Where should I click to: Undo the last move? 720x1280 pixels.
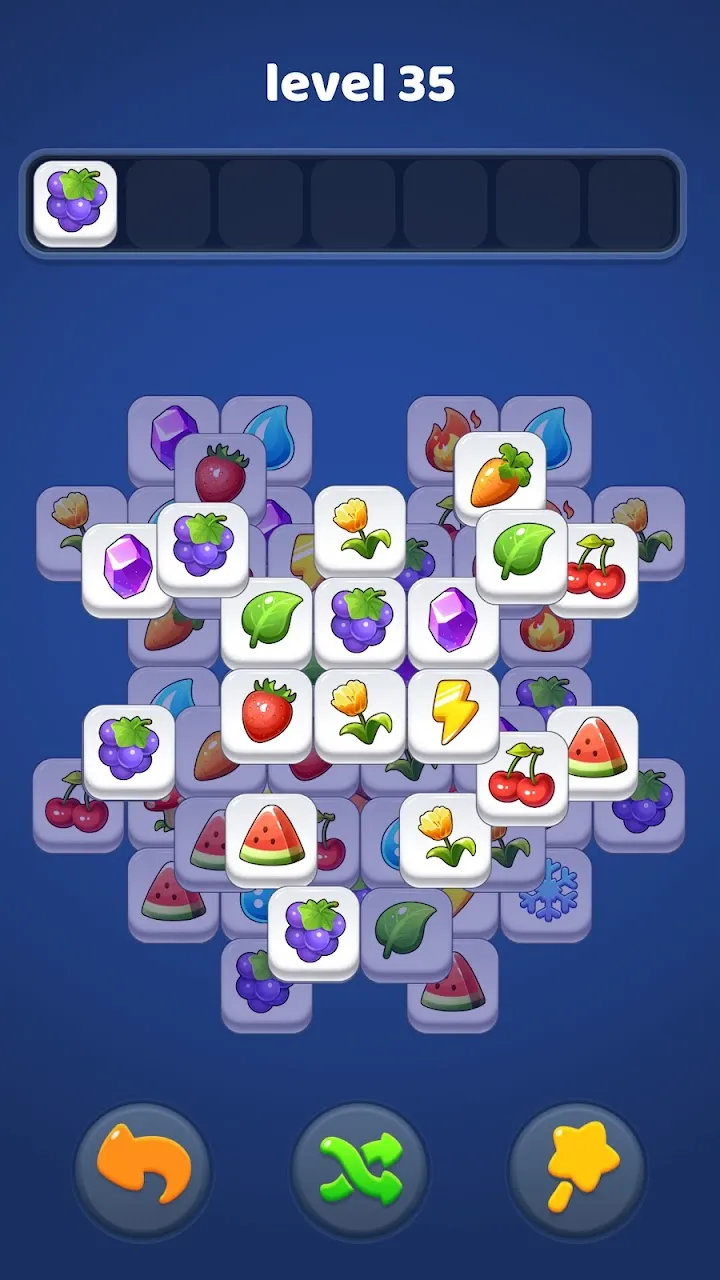pos(142,1169)
